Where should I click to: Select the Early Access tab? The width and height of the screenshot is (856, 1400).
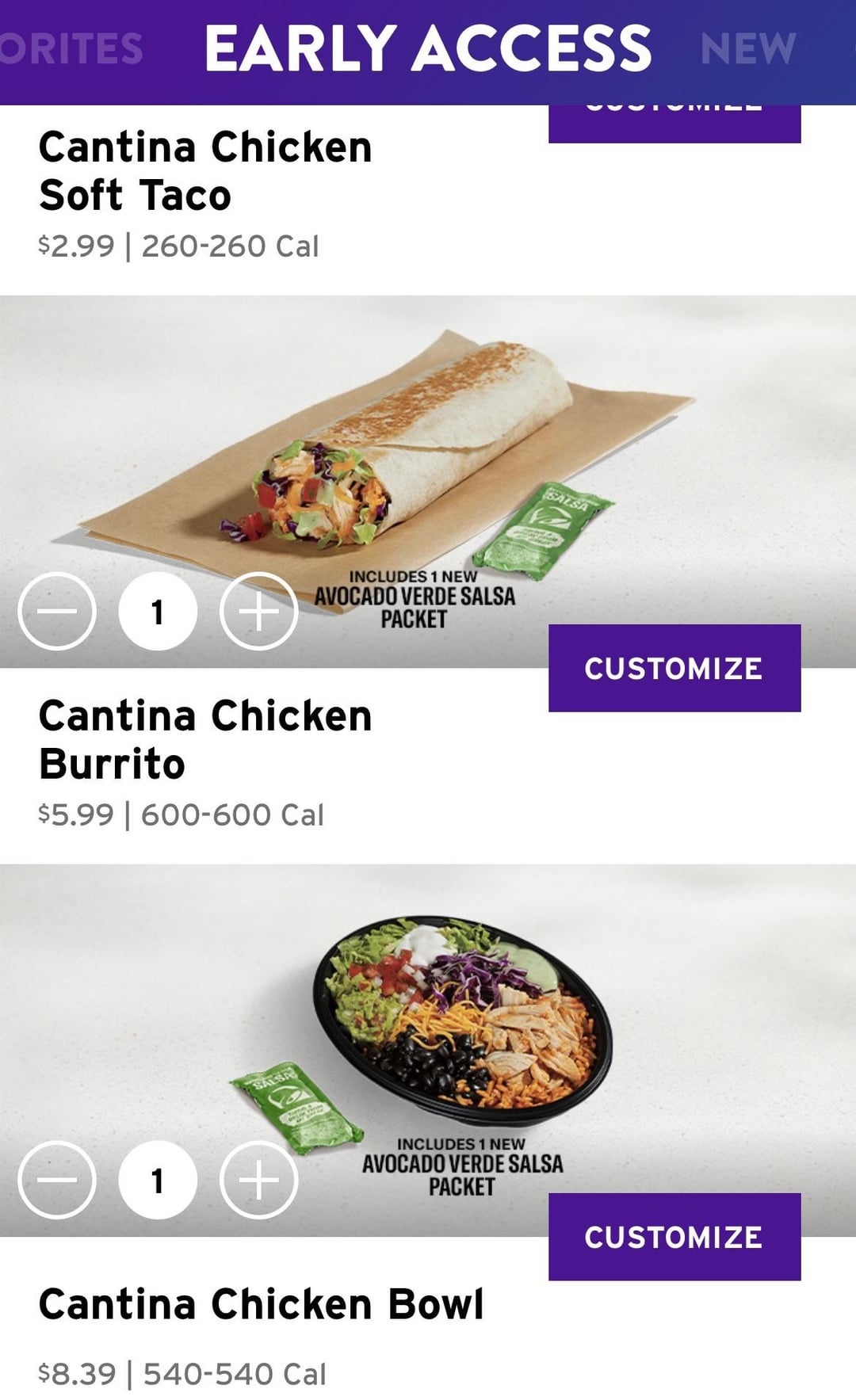[x=428, y=49]
